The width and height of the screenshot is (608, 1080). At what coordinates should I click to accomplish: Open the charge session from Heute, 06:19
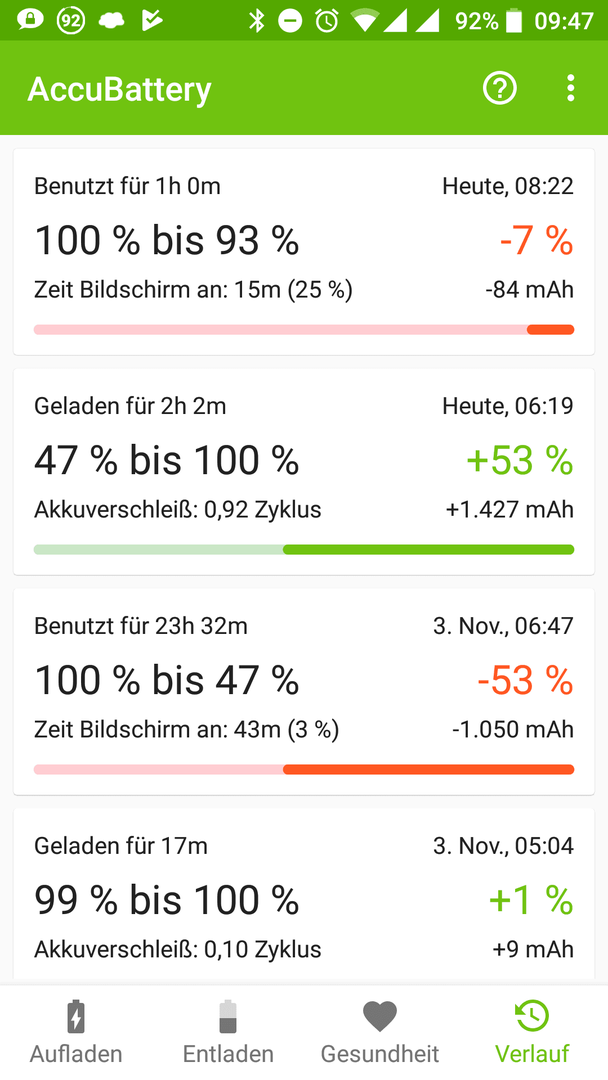(304, 472)
